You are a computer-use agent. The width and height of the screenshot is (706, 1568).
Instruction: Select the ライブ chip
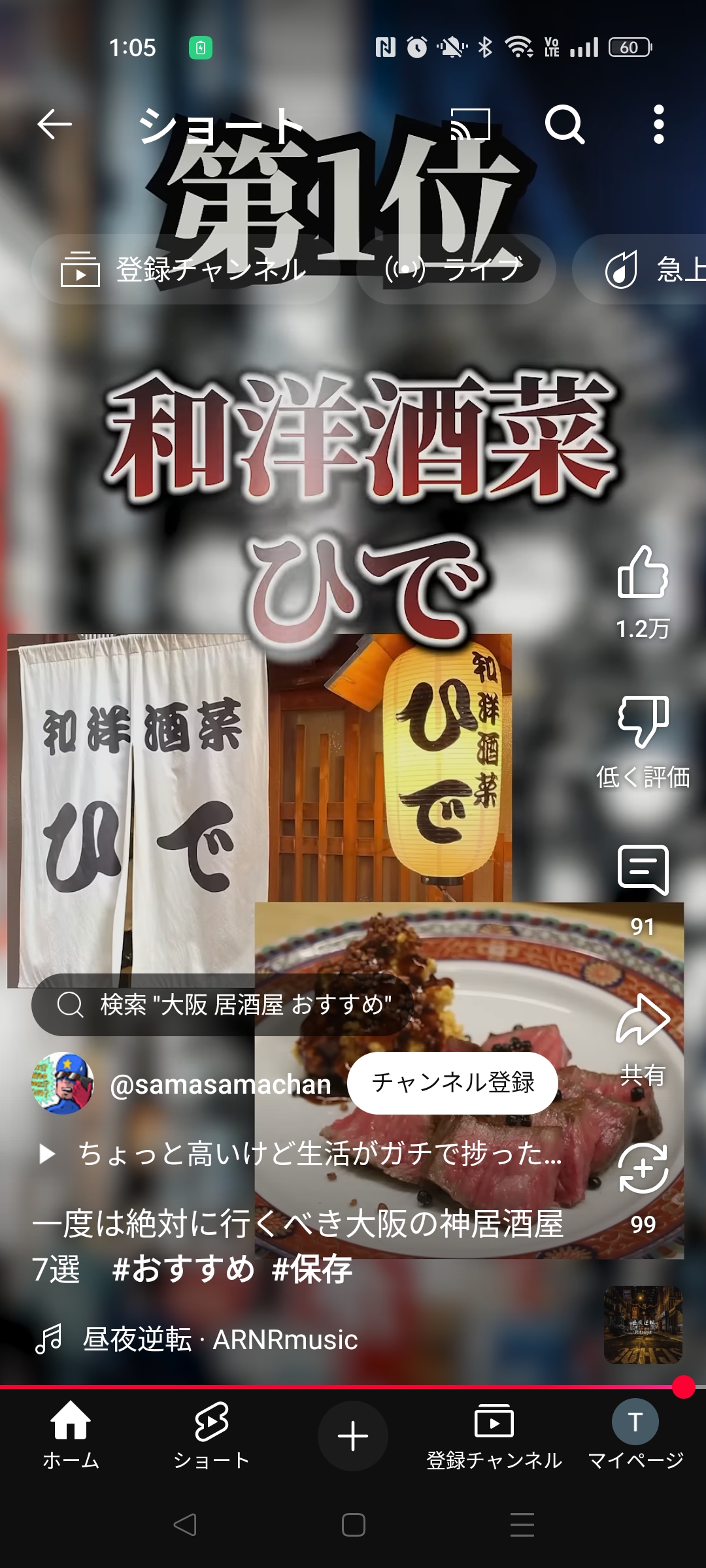(456, 269)
